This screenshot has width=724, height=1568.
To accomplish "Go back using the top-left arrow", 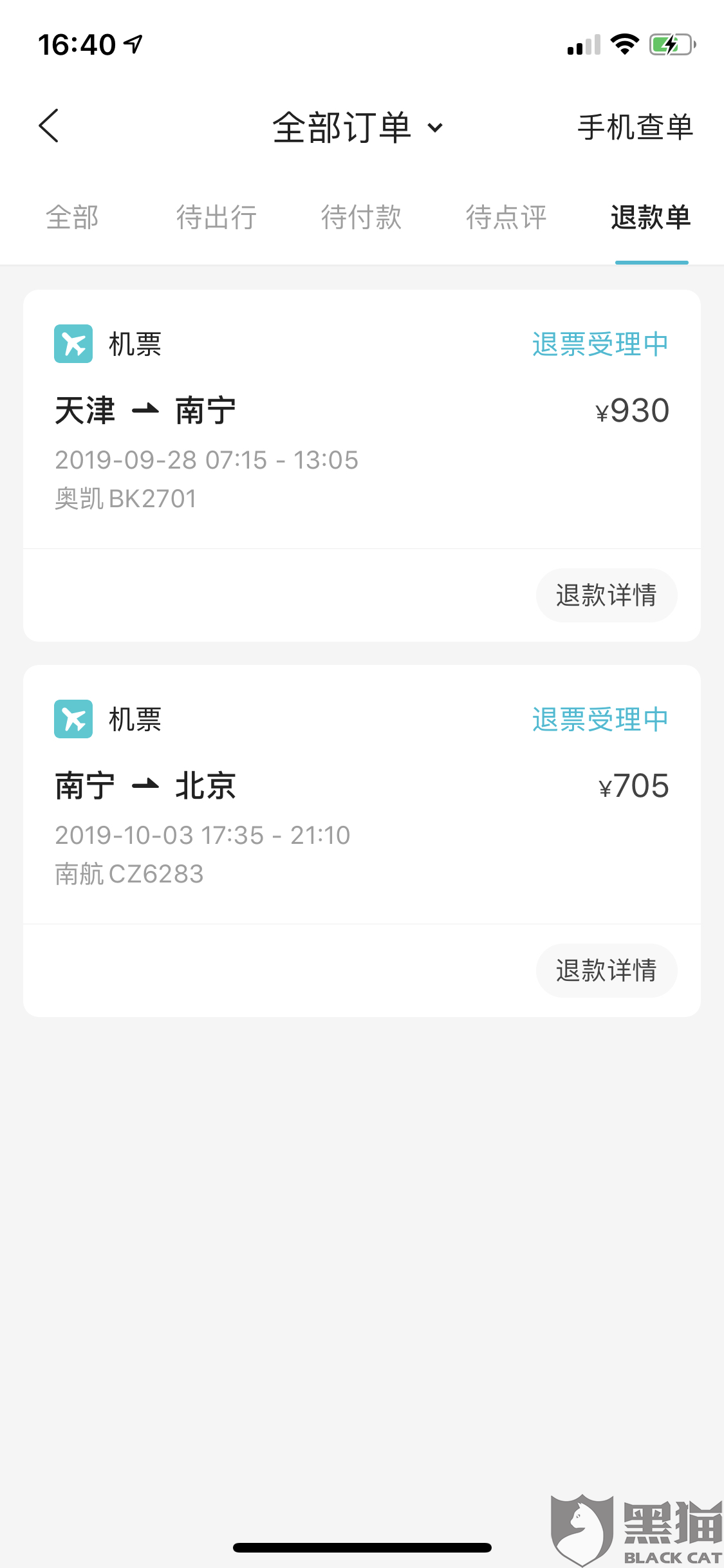I will point(49,126).
